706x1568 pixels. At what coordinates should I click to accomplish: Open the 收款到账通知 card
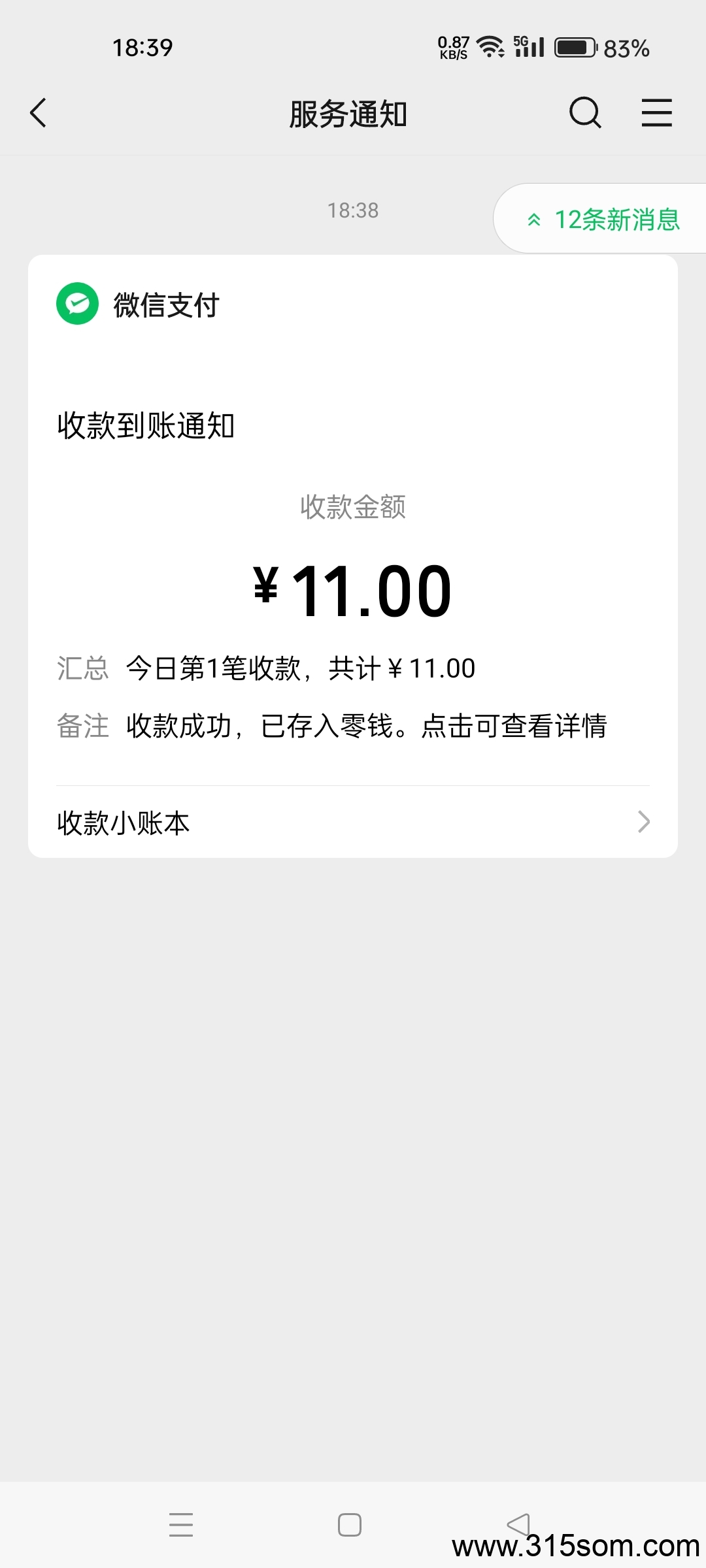click(353, 521)
